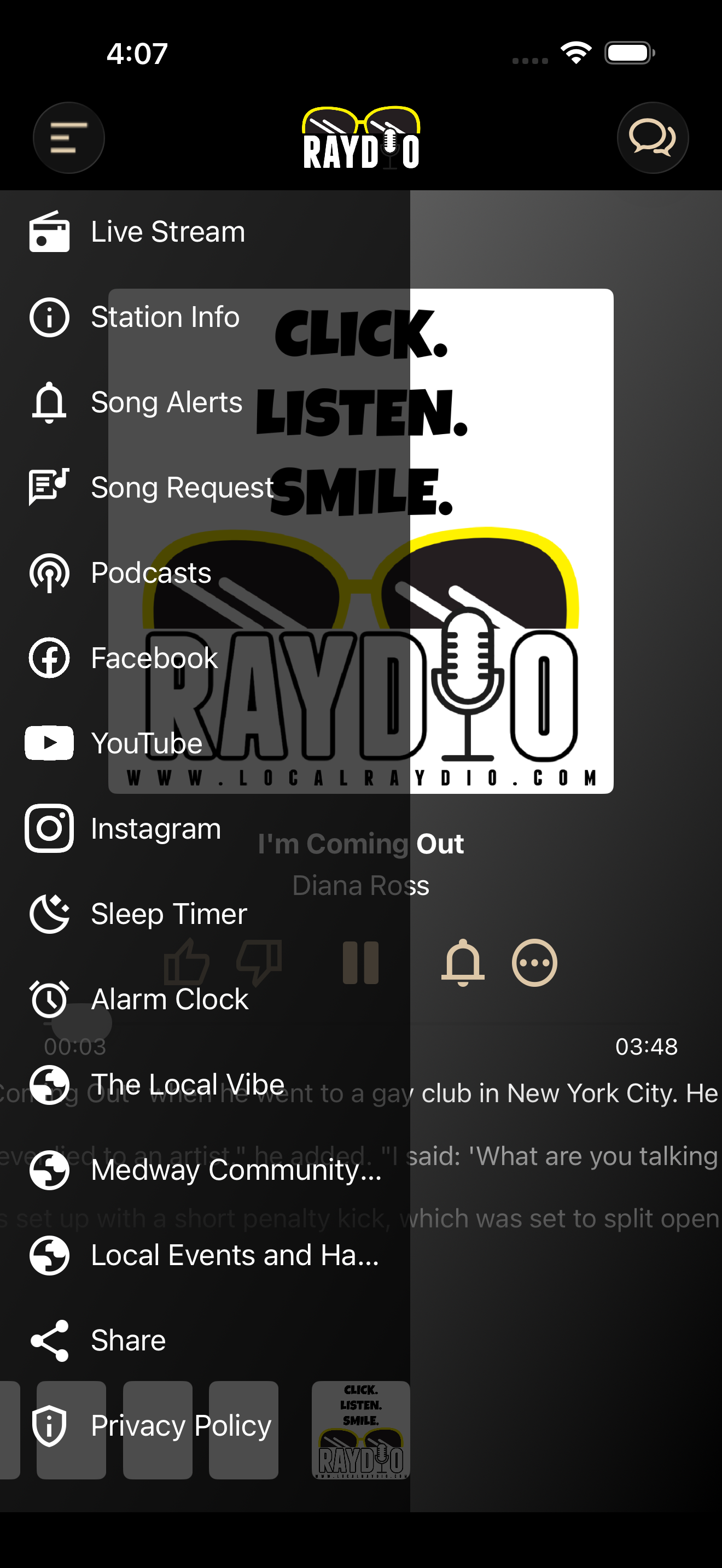Select the Medway Community item

click(205, 1170)
